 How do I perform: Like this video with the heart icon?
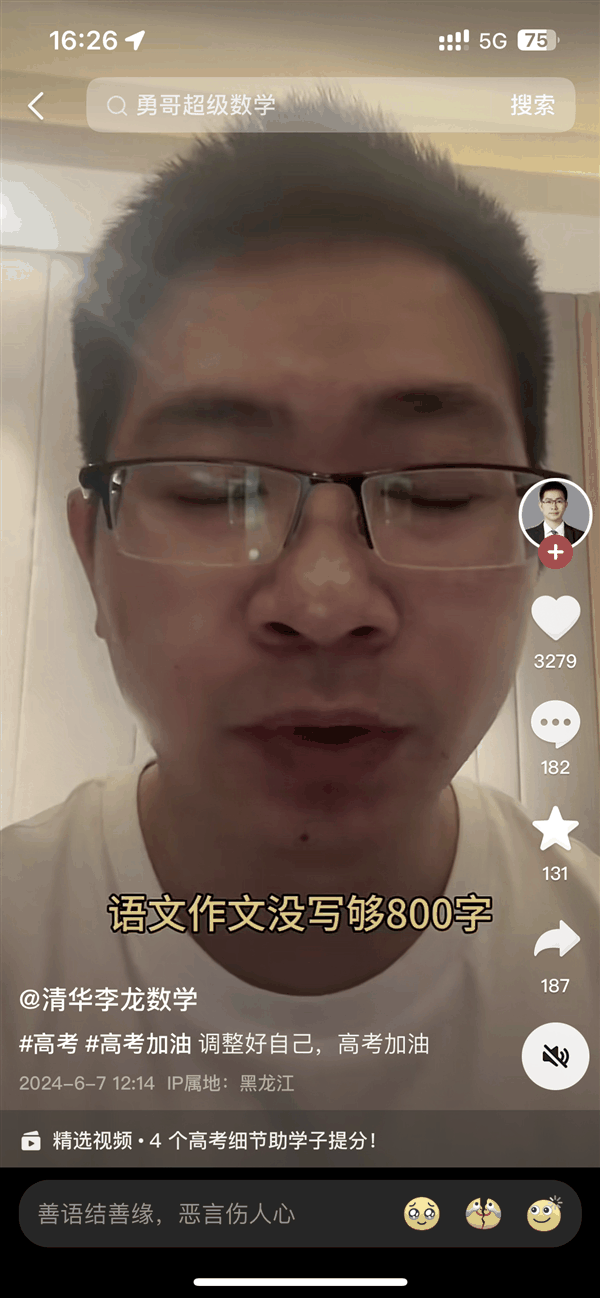[x=555, y=618]
